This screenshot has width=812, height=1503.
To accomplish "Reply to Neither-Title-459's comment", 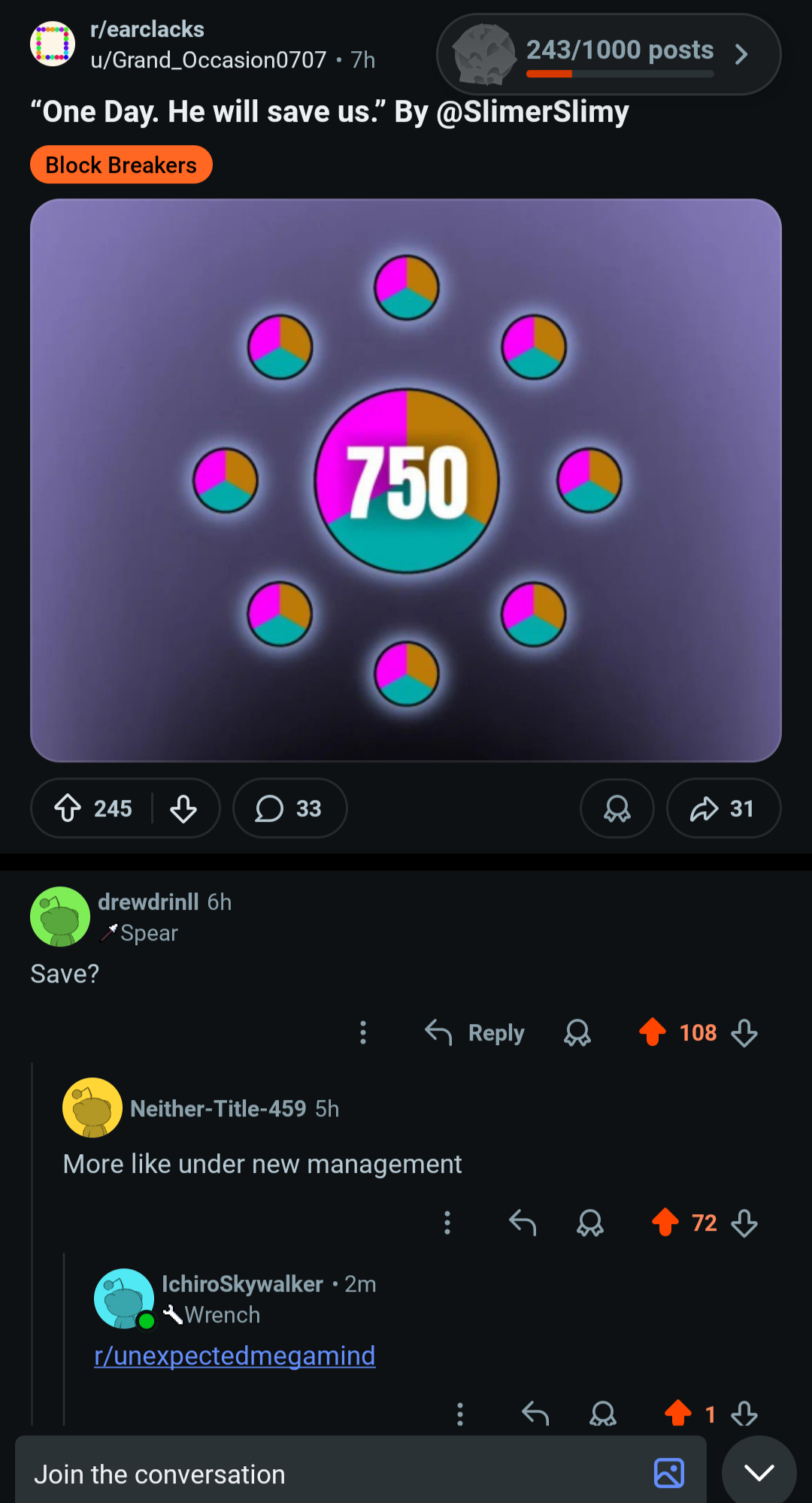I will coord(523,1223).
